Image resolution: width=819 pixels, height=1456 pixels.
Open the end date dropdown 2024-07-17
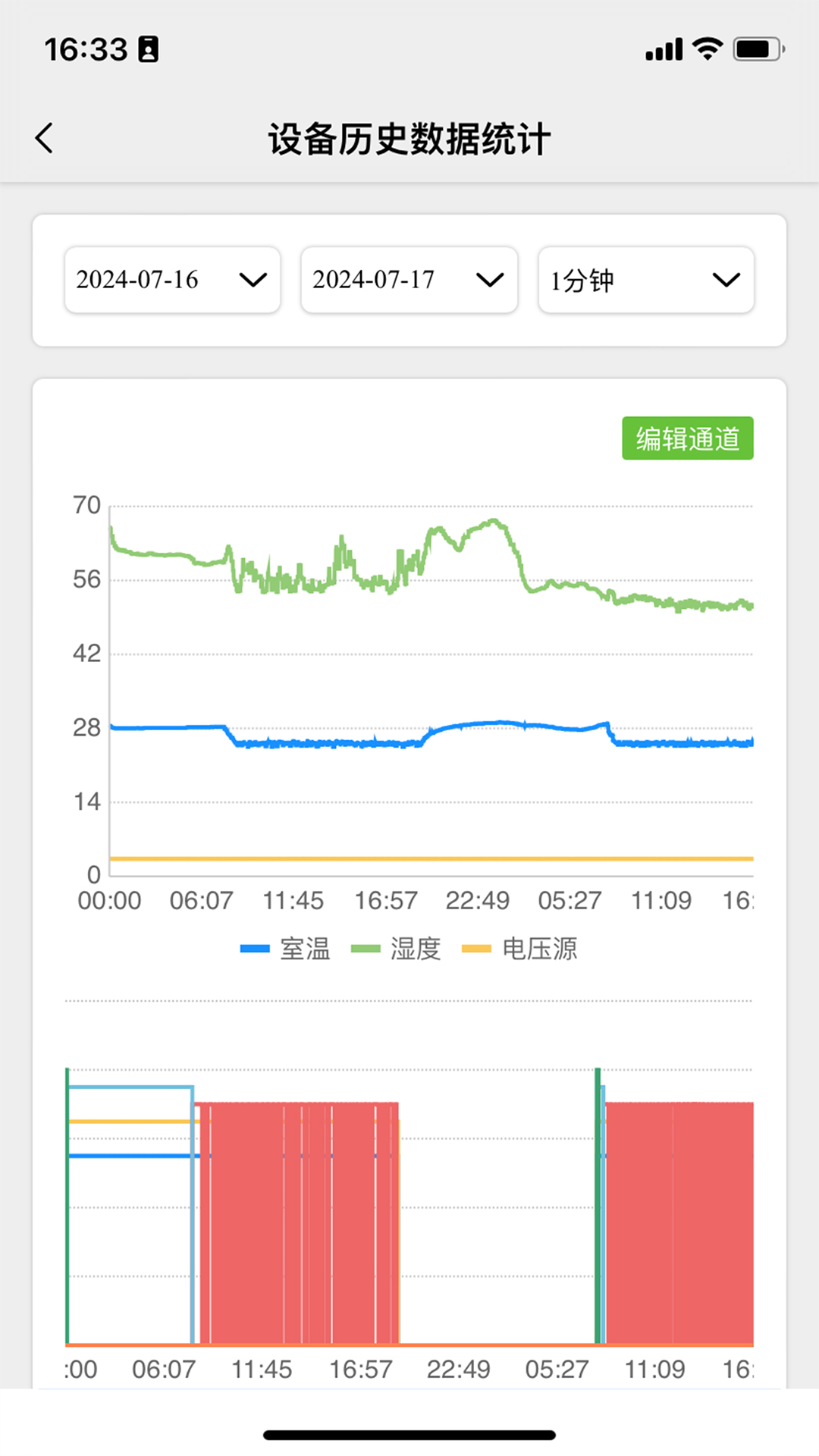[x=409, y=280]
